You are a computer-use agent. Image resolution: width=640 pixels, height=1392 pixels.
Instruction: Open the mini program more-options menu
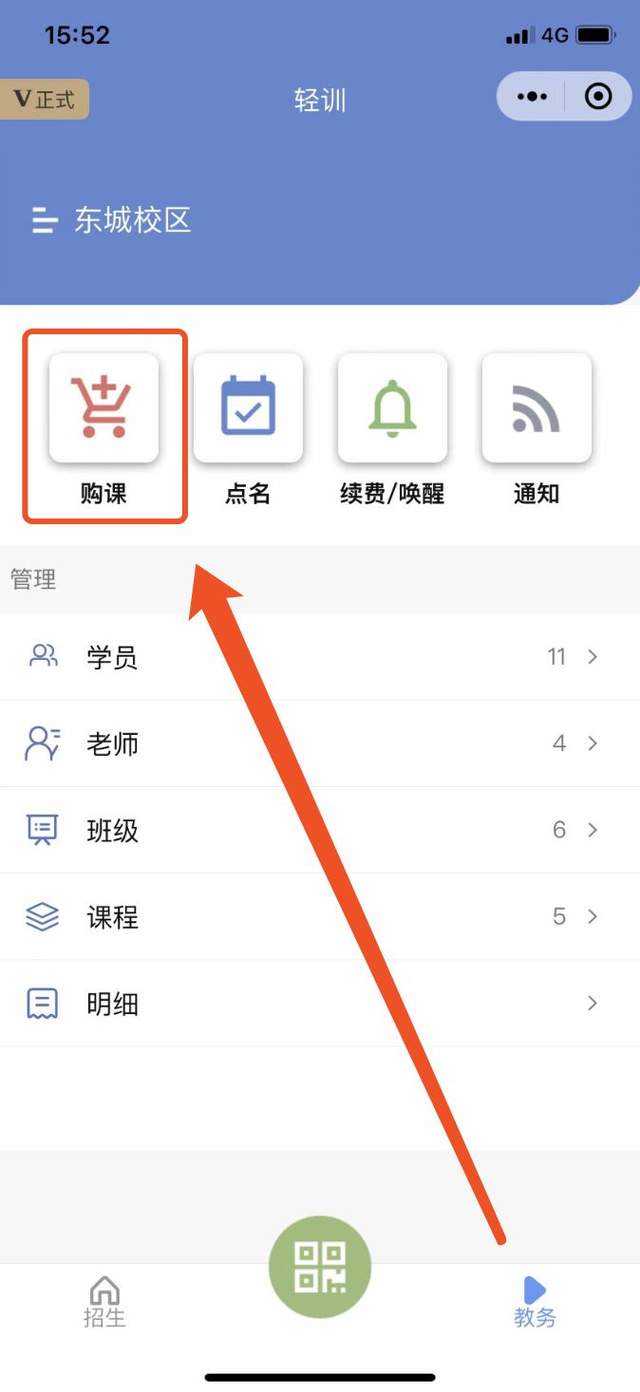pos(531,97)
